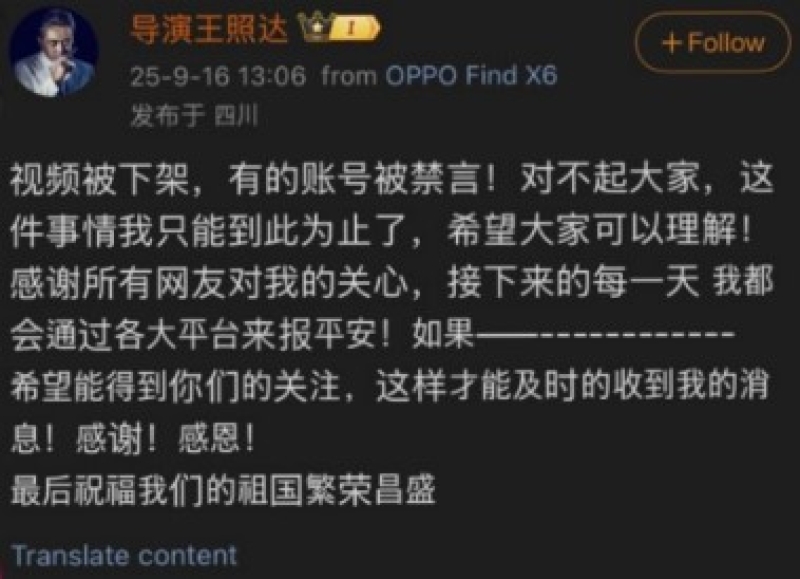Follow 导演王照达

[712, 43]
